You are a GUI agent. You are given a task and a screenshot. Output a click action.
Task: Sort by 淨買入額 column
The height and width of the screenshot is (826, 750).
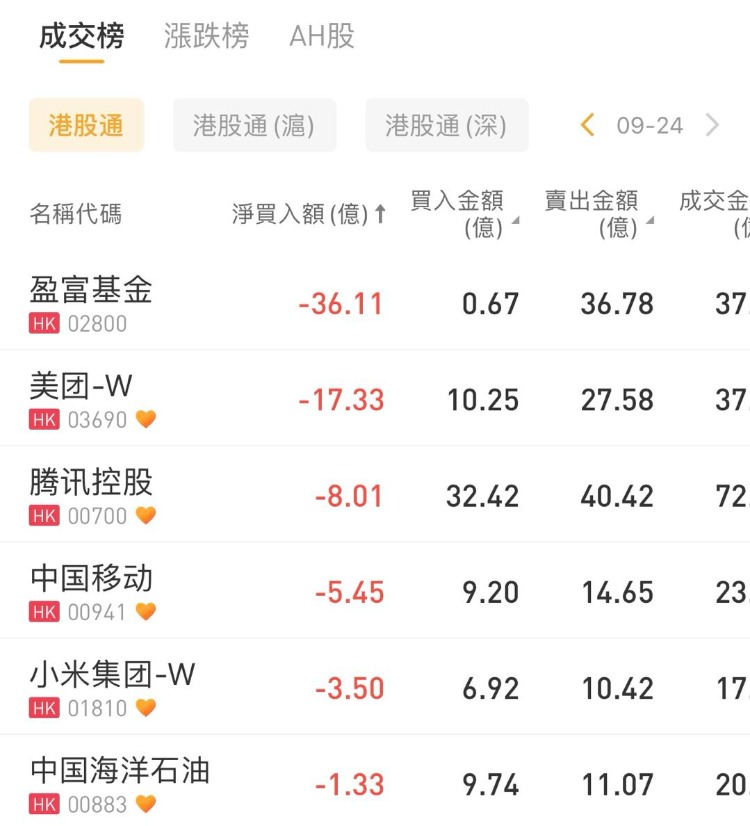pyautogui.click(x=308, y=214)
